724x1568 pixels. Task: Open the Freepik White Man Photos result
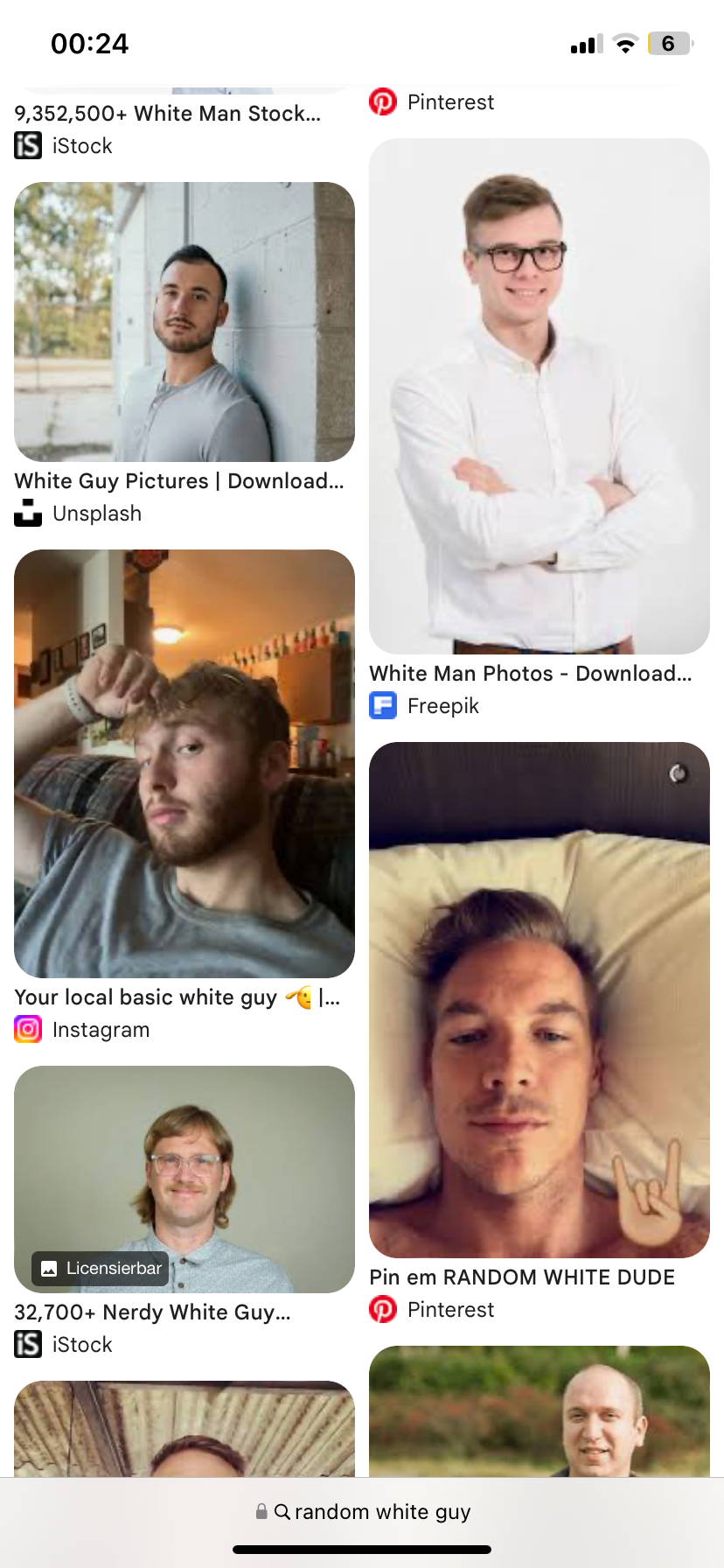point(540,396)
